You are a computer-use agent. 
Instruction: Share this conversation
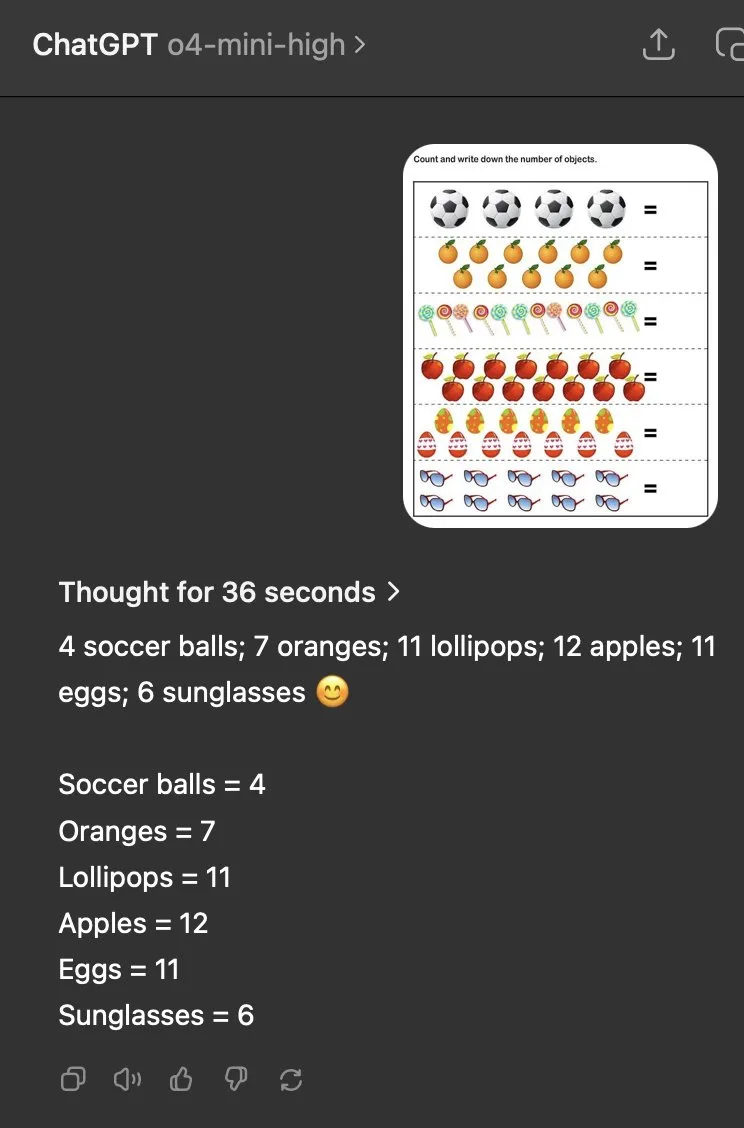(658, 45)
